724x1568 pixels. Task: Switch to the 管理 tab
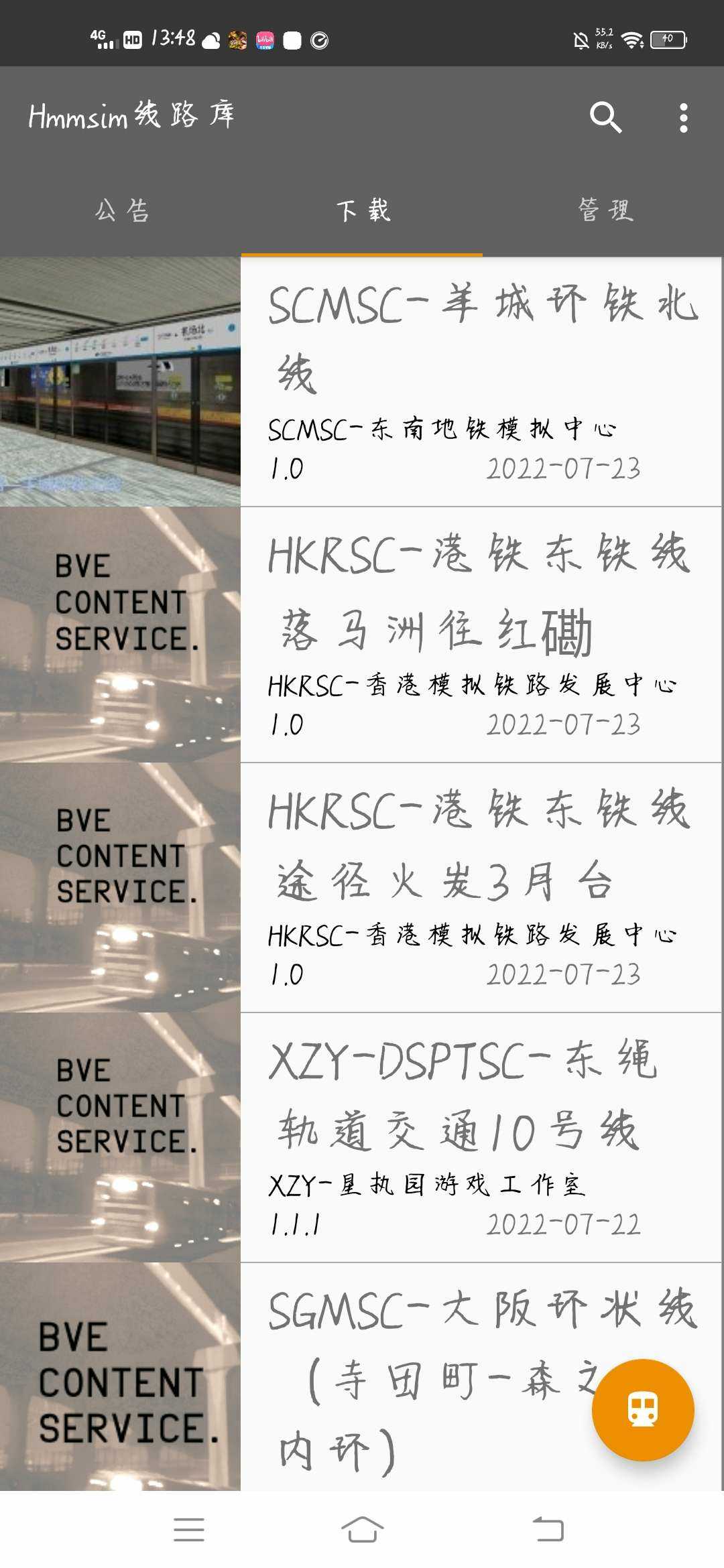click(x=605, y=211)
